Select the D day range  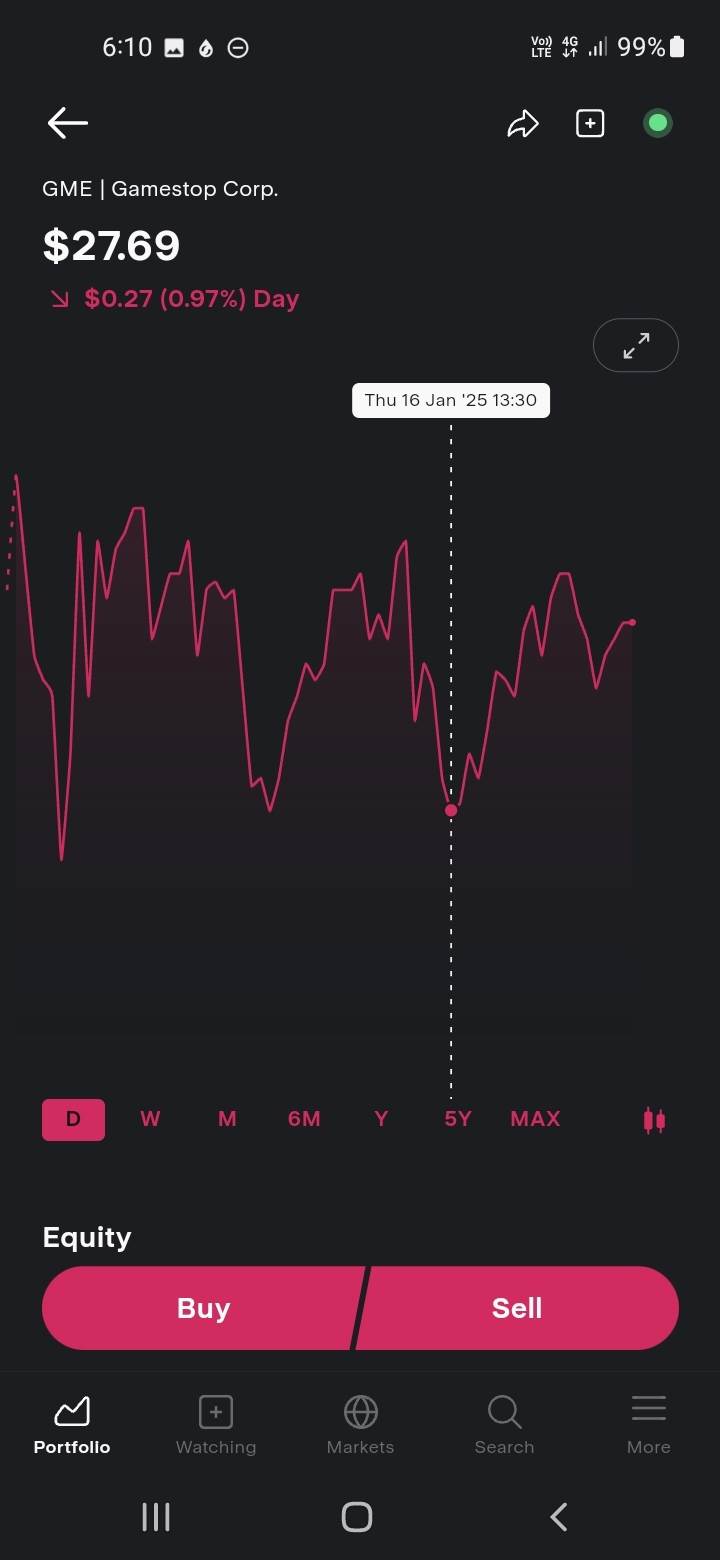pos(73,1119)
